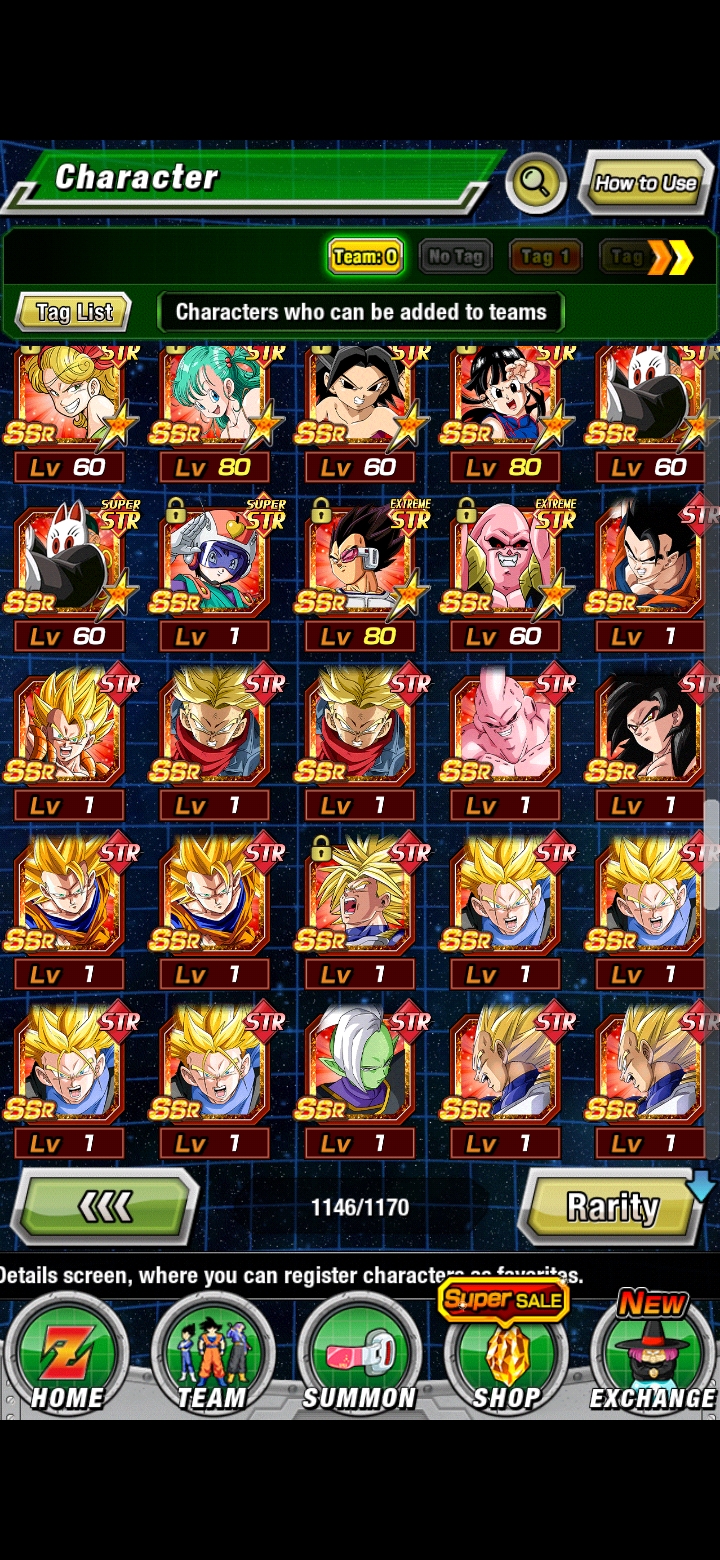Open the How to Use guide

pyautogui.click(x=645, y=183)
